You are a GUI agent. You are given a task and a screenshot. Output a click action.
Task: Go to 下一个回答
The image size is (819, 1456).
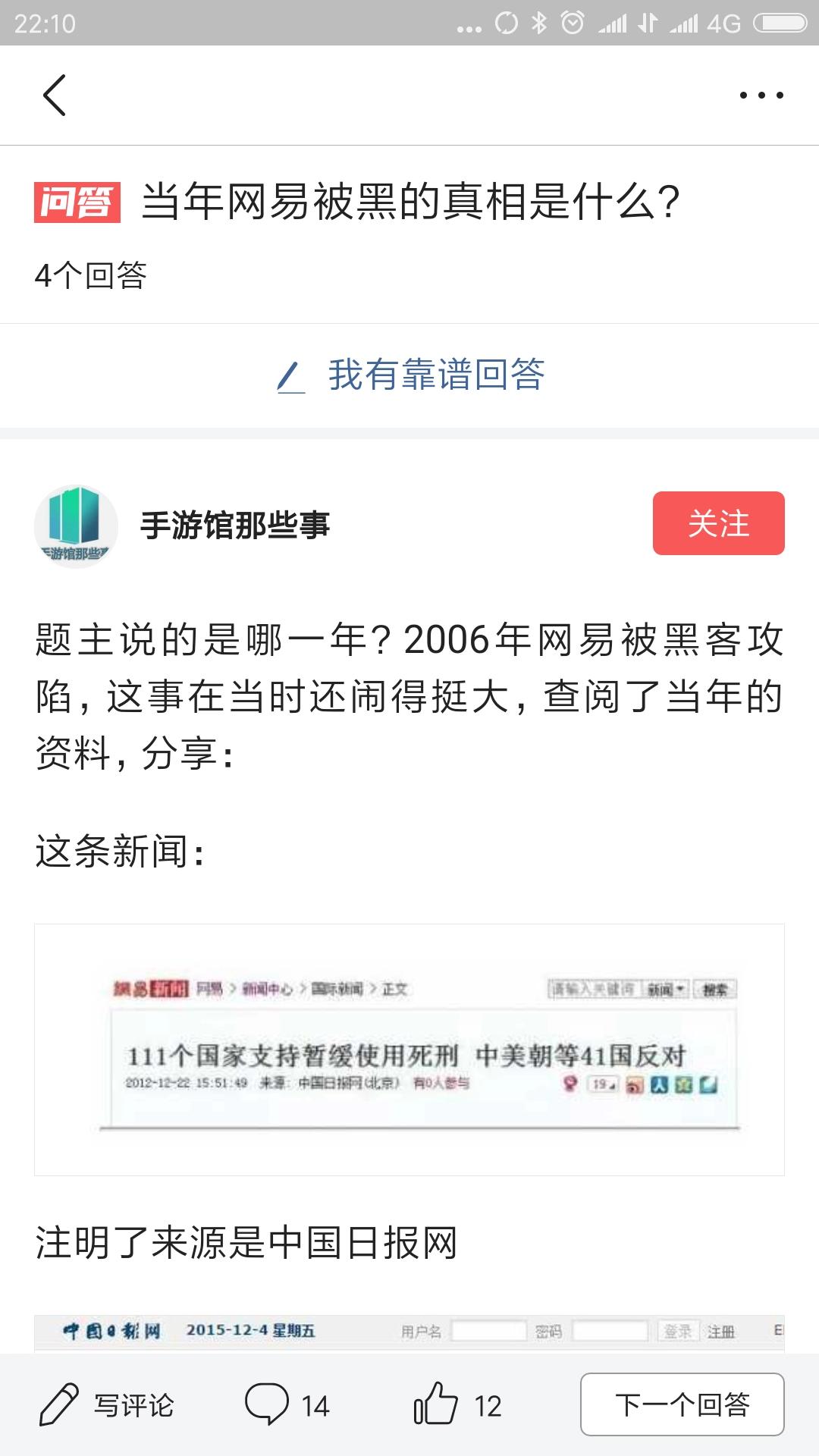(682, 1404)
